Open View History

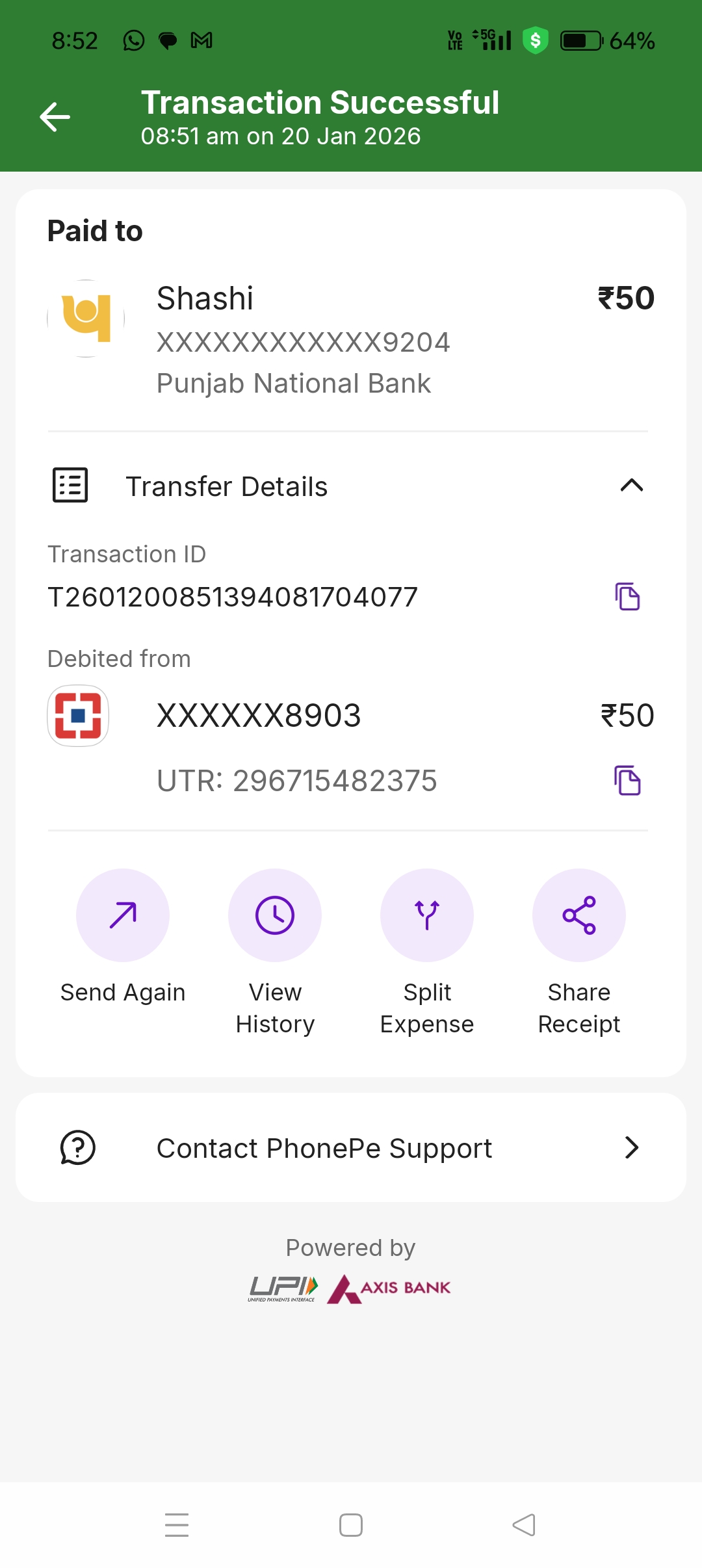275,915
